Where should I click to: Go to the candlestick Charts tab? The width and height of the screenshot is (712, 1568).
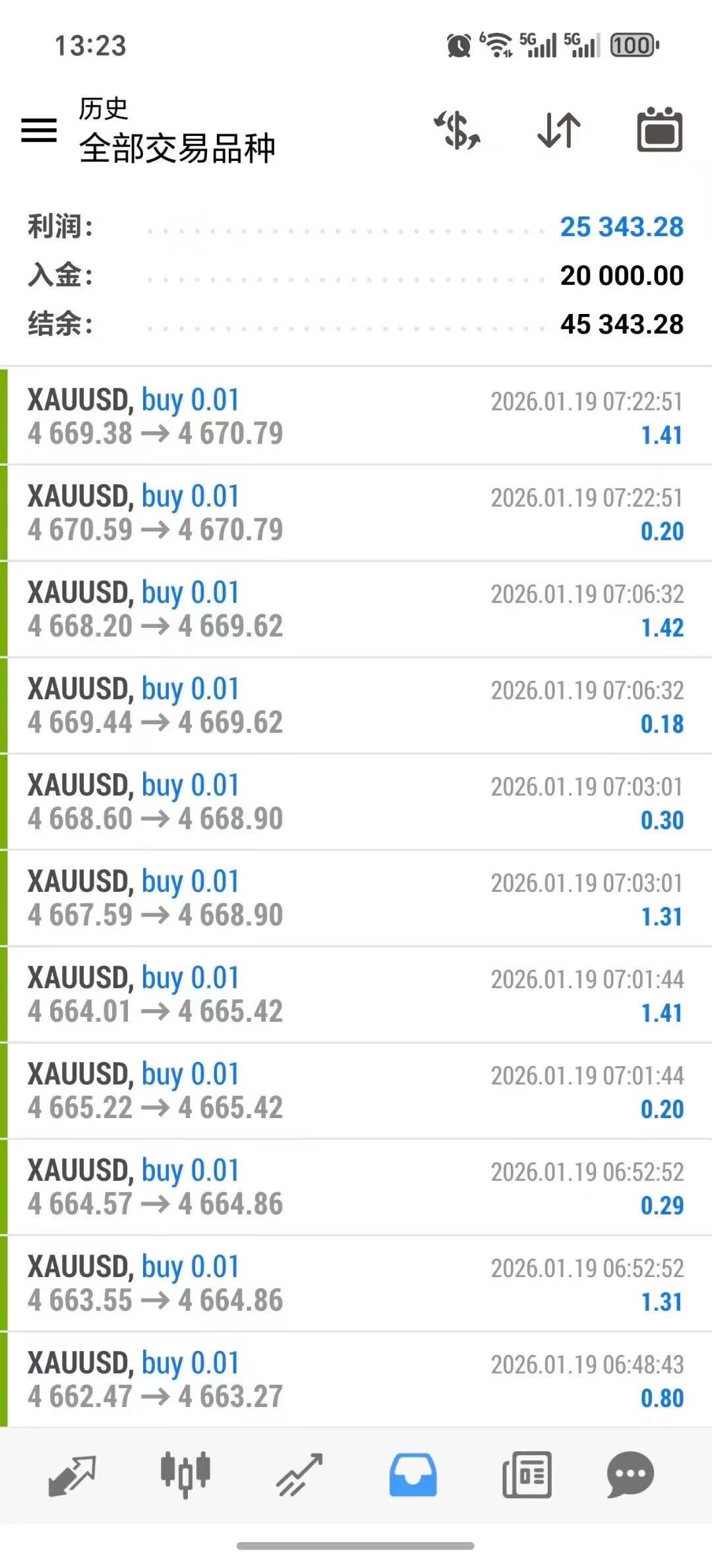[x=185, y=1475]
